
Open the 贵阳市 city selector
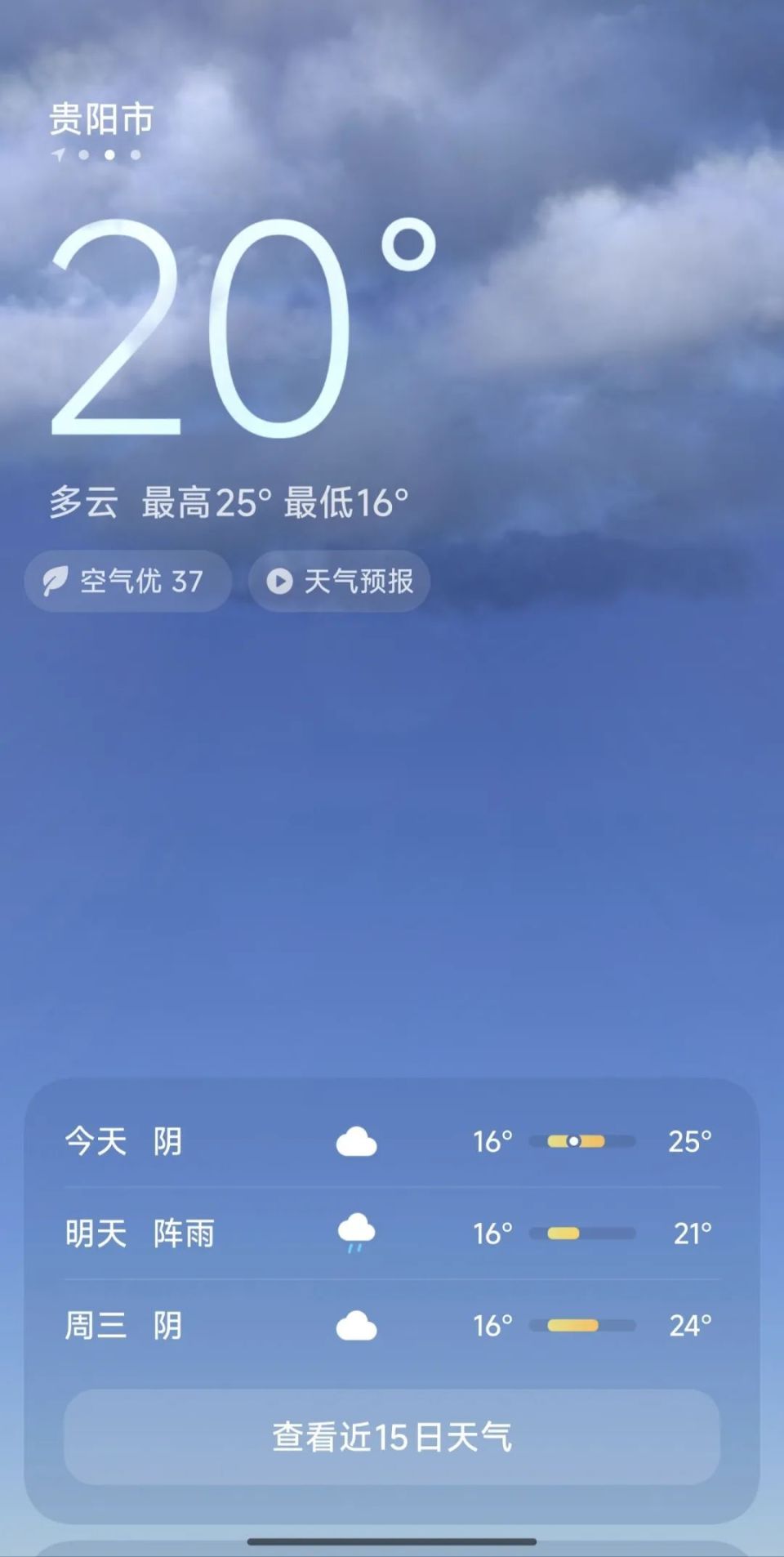(x=101, y=120)
